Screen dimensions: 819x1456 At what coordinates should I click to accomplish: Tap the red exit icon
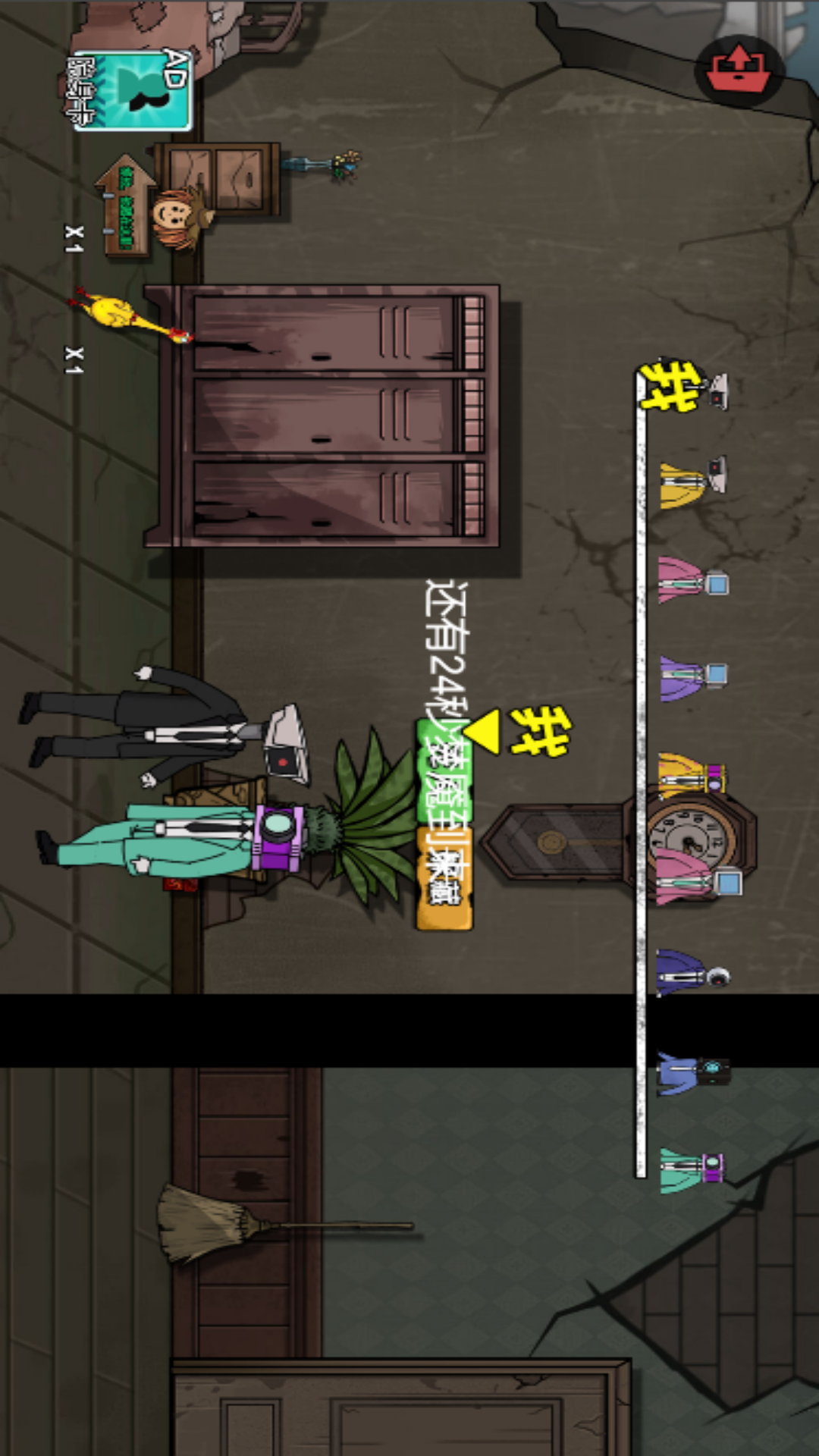(x=739, y=71)
